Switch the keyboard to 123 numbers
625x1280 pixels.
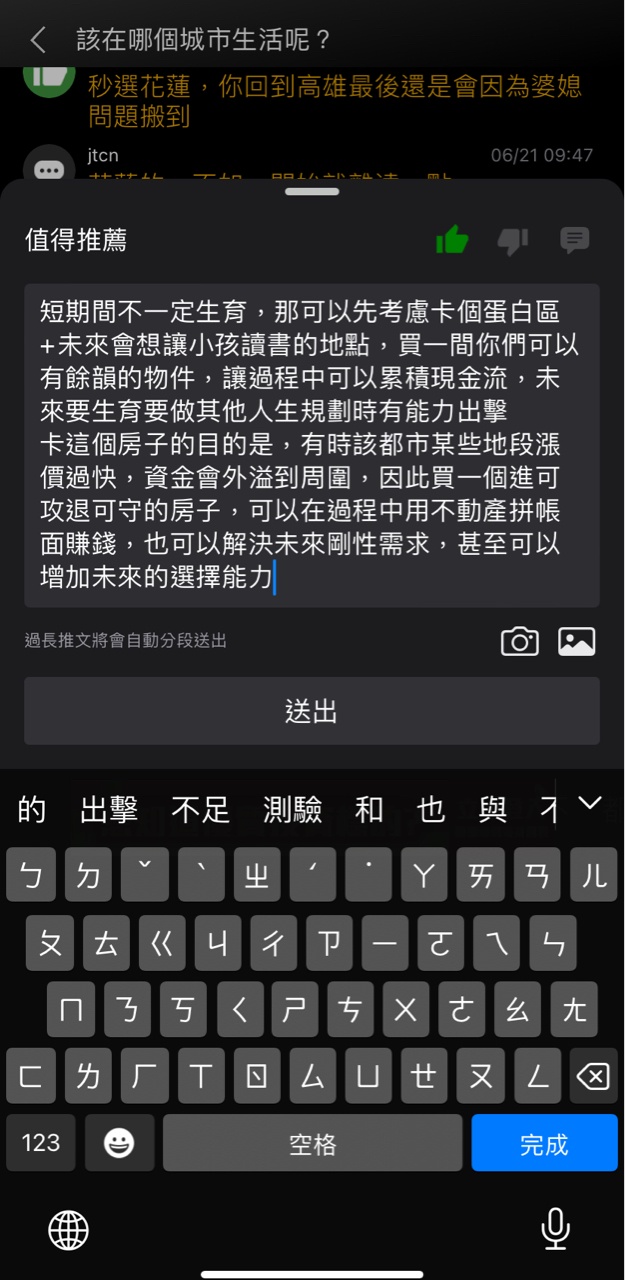point(41,1143)
